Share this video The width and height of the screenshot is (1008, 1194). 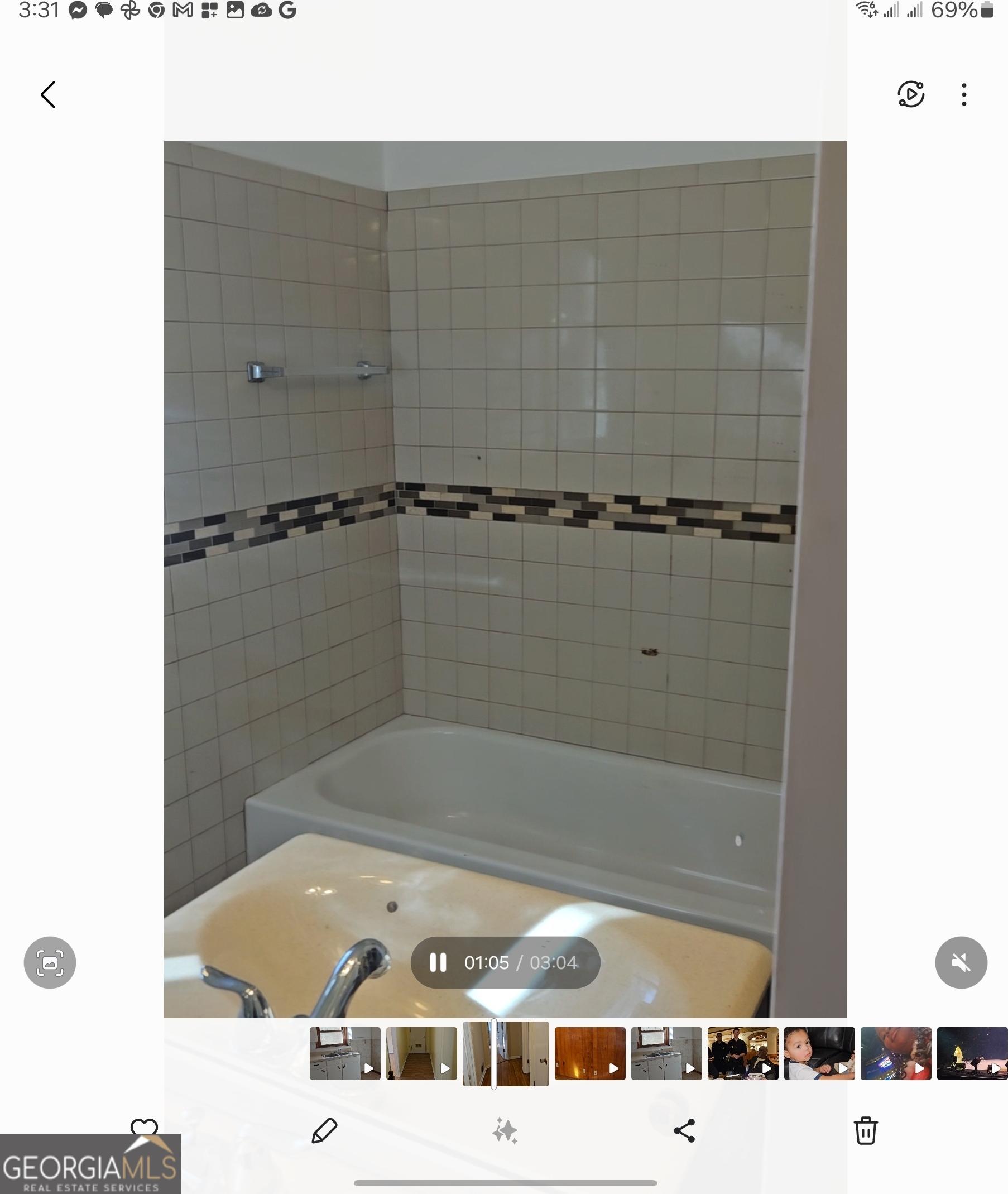[685, 1130]
